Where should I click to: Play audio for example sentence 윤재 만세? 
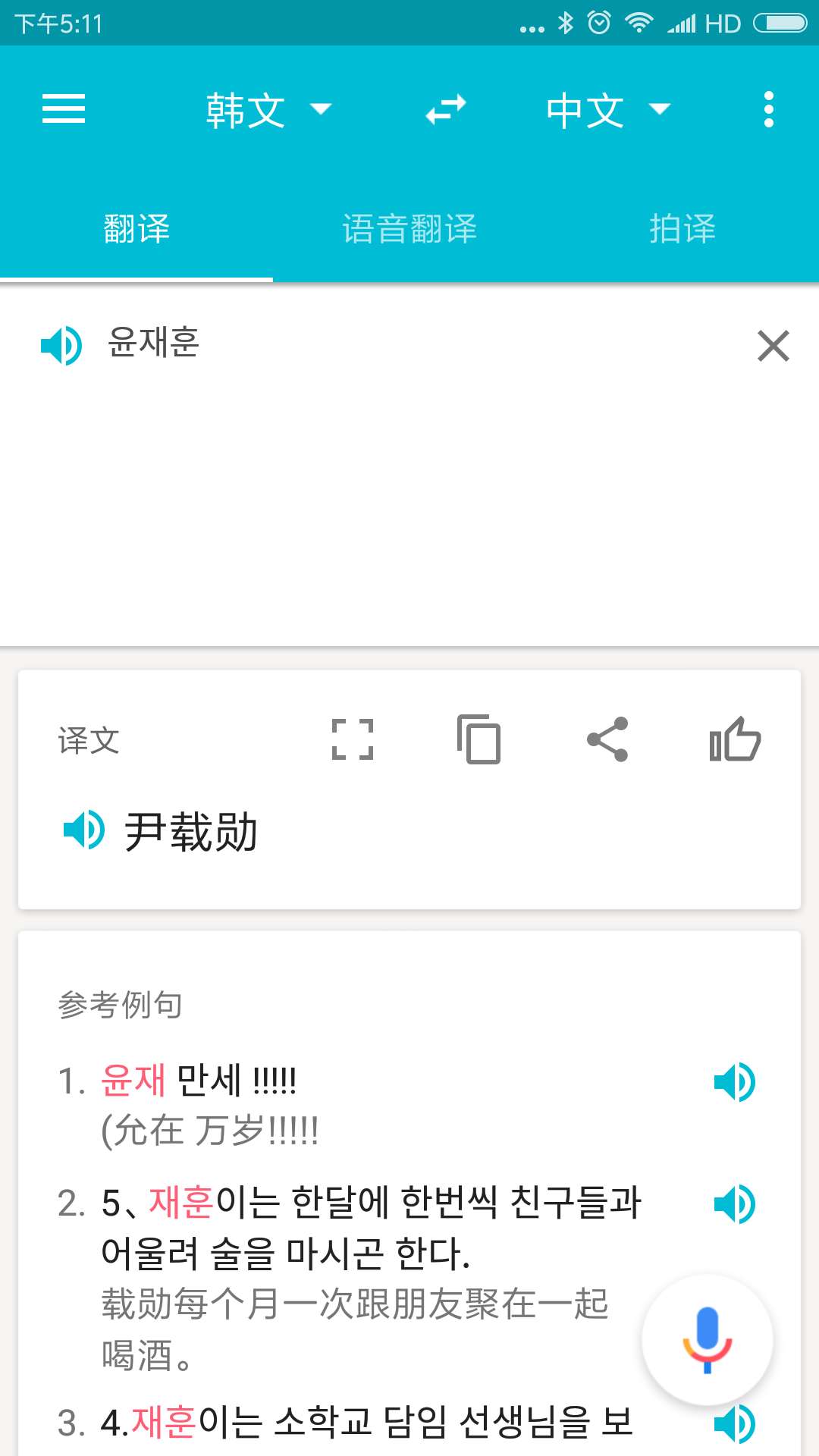coord(735,1082)
